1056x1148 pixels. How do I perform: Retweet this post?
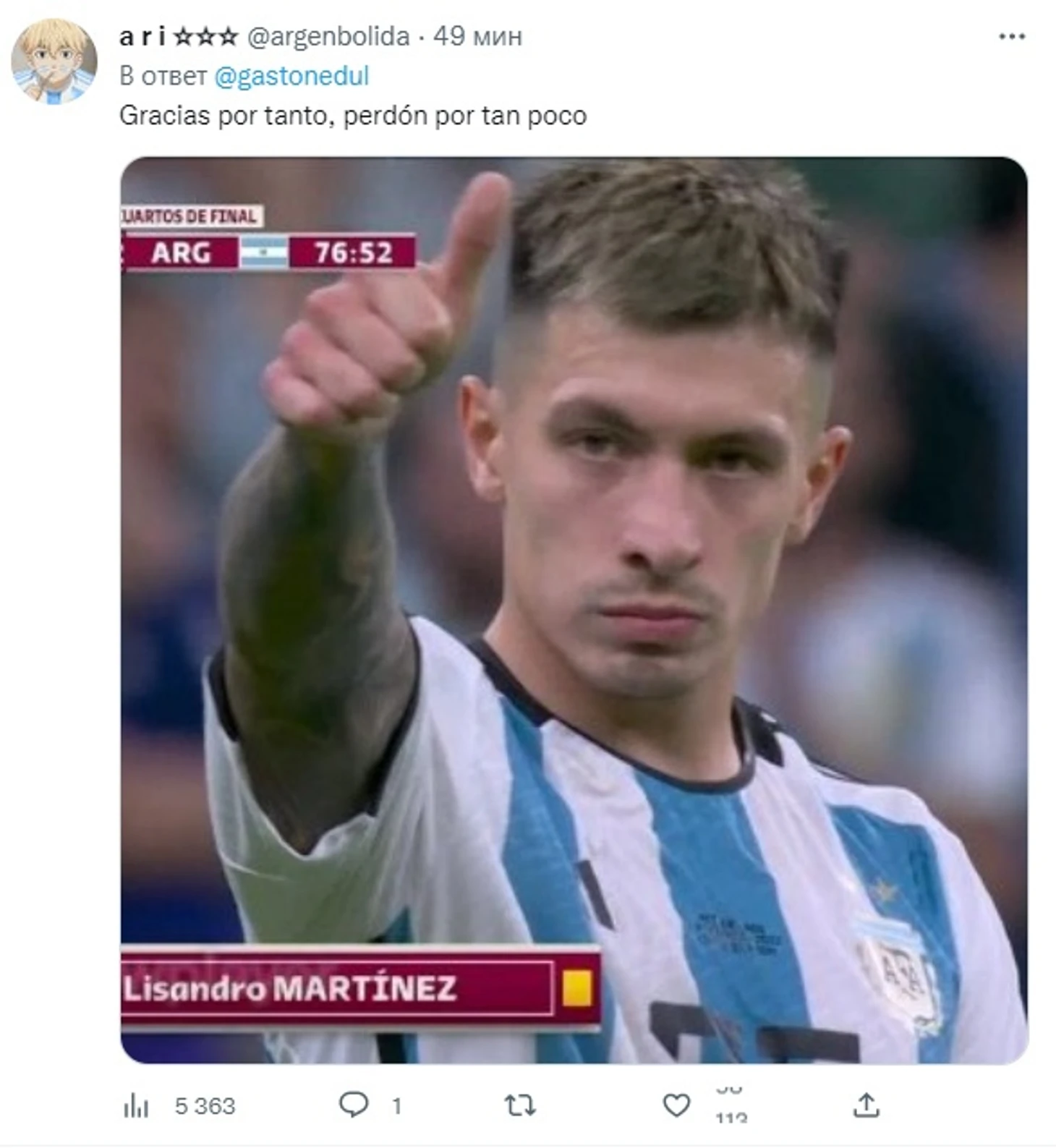coord(519,1105)
